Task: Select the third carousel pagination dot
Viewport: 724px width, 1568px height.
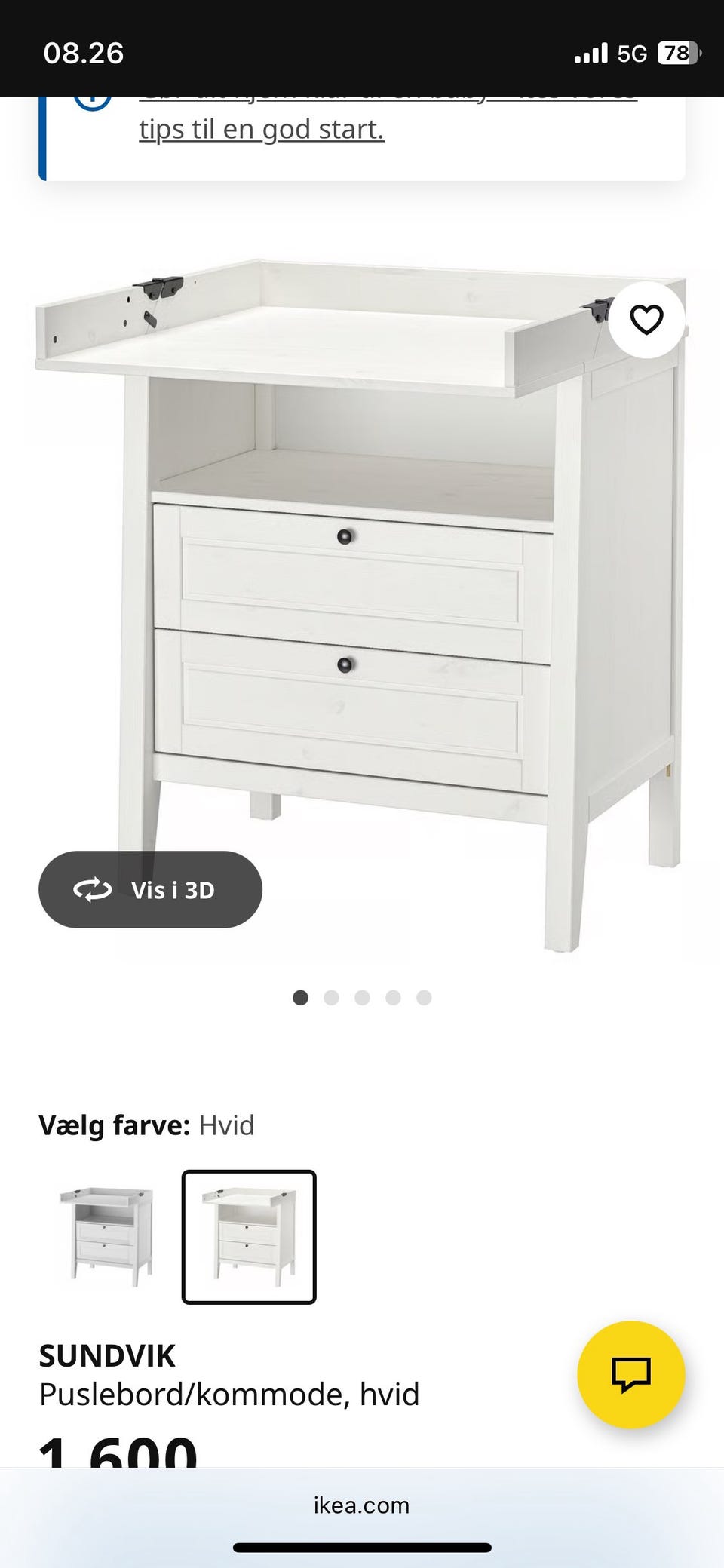Action: click(362, 997)
